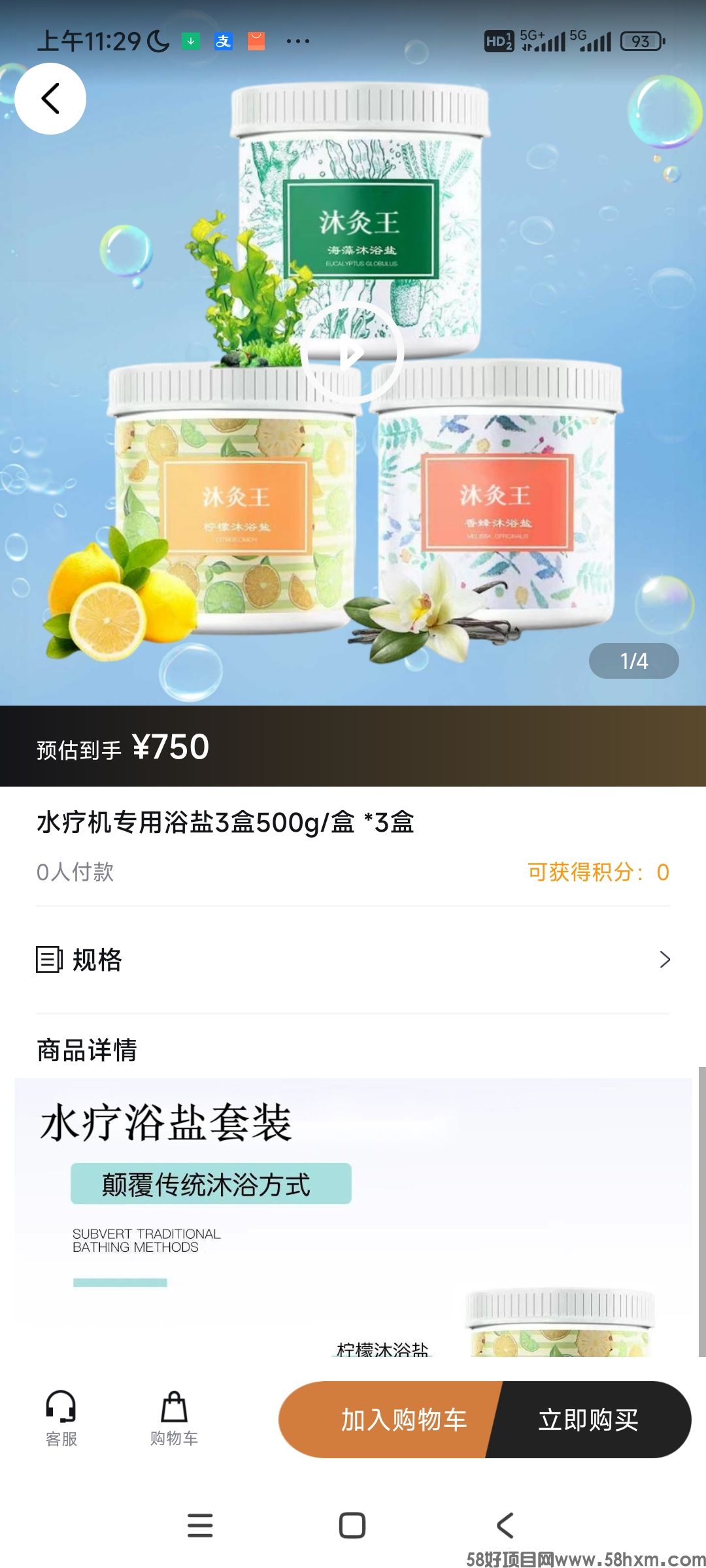Go back using the top-left arrow
This screenshot has height=1568, width=706.
click(x=50, y=99)
